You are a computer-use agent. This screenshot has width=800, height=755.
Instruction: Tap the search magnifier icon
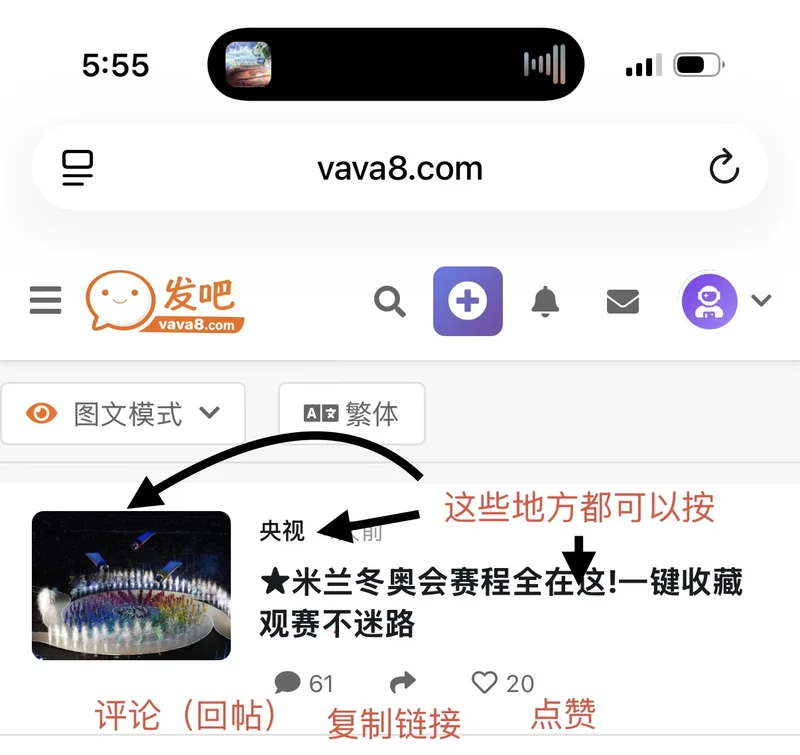[x=390, y=300]
